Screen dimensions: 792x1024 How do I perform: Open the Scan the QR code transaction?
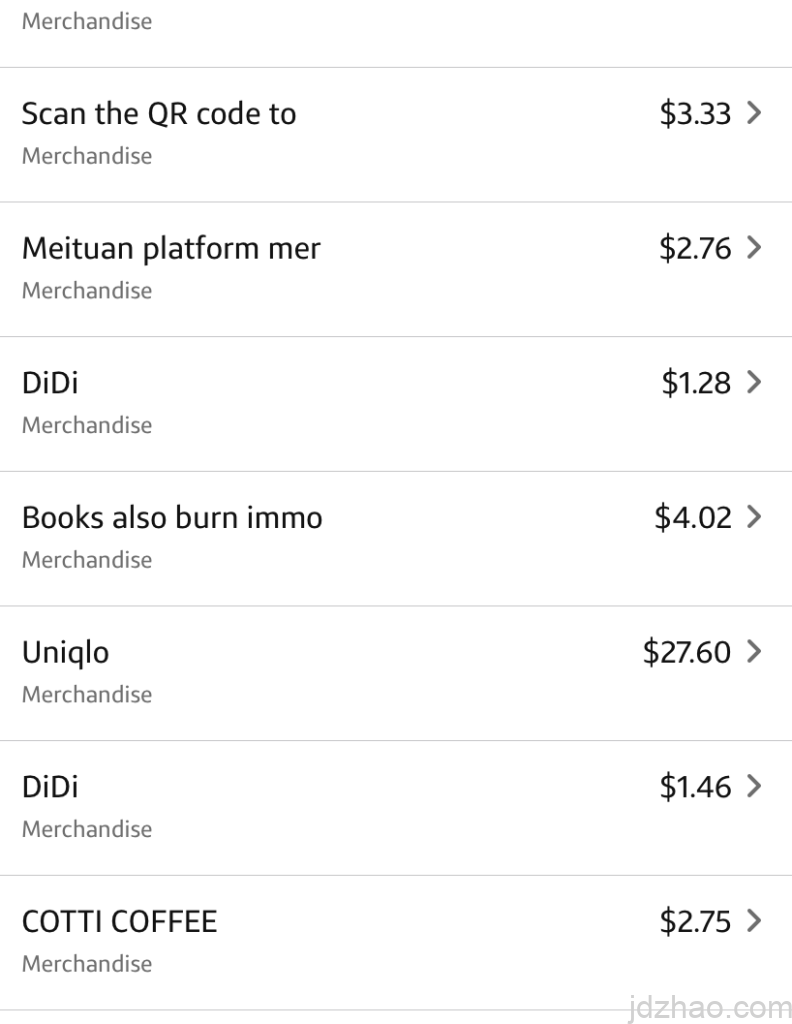coord(396,134)
